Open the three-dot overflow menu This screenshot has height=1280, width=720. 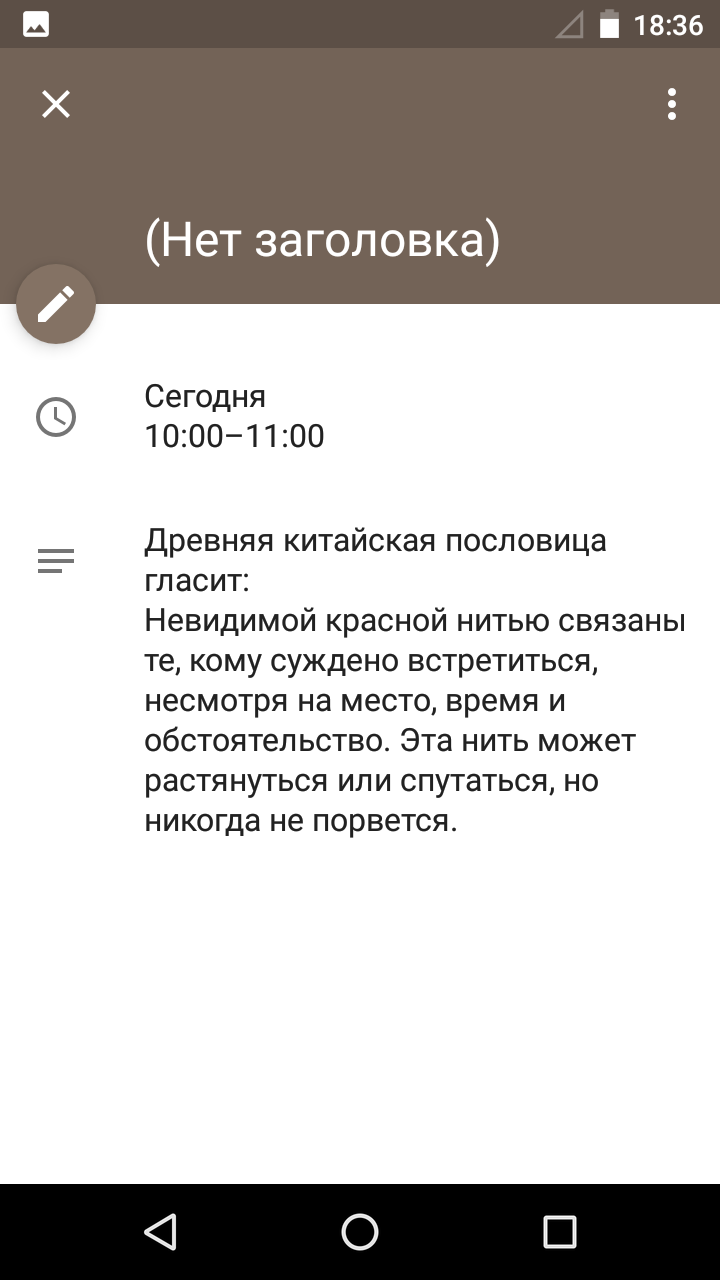point(672,104)
